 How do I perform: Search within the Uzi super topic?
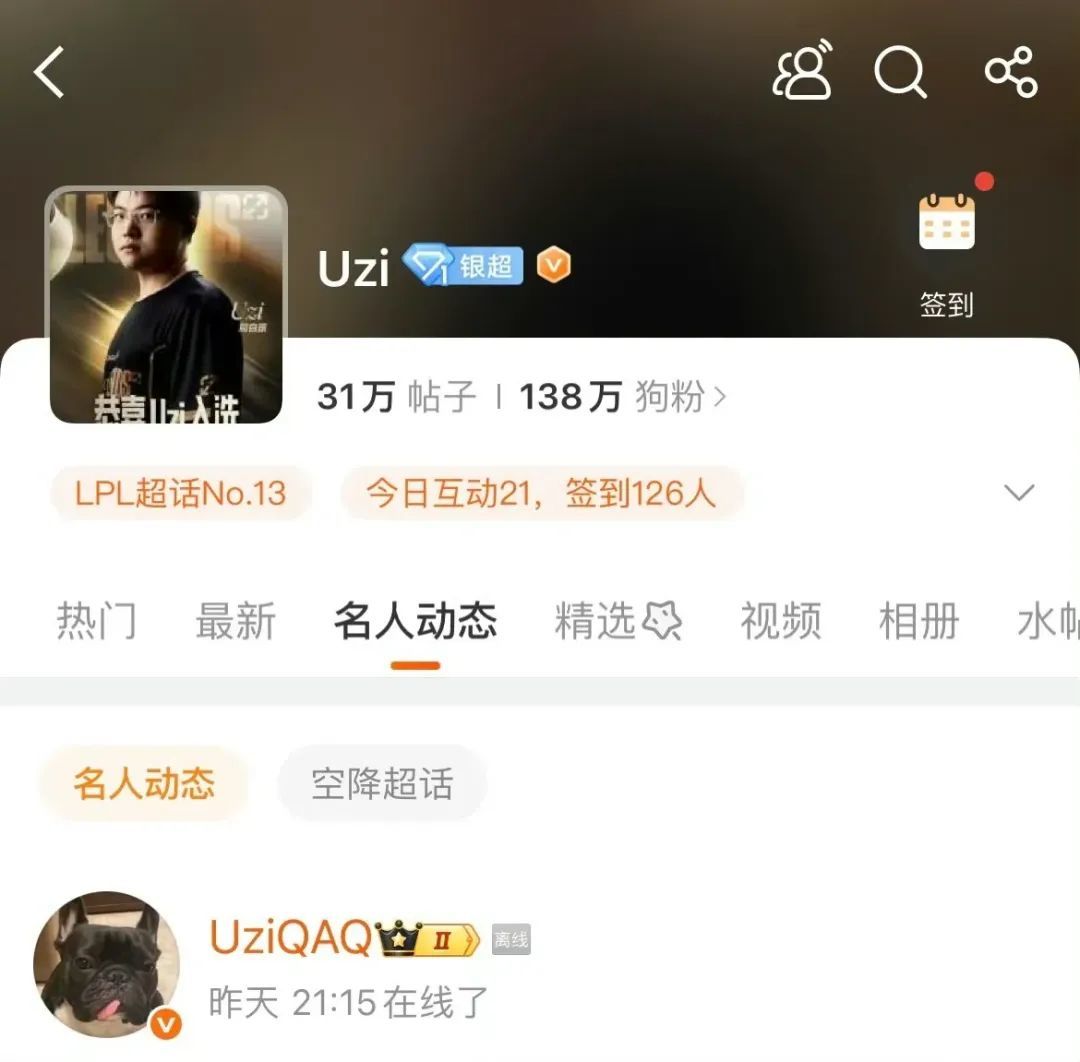tap(900, 72)
